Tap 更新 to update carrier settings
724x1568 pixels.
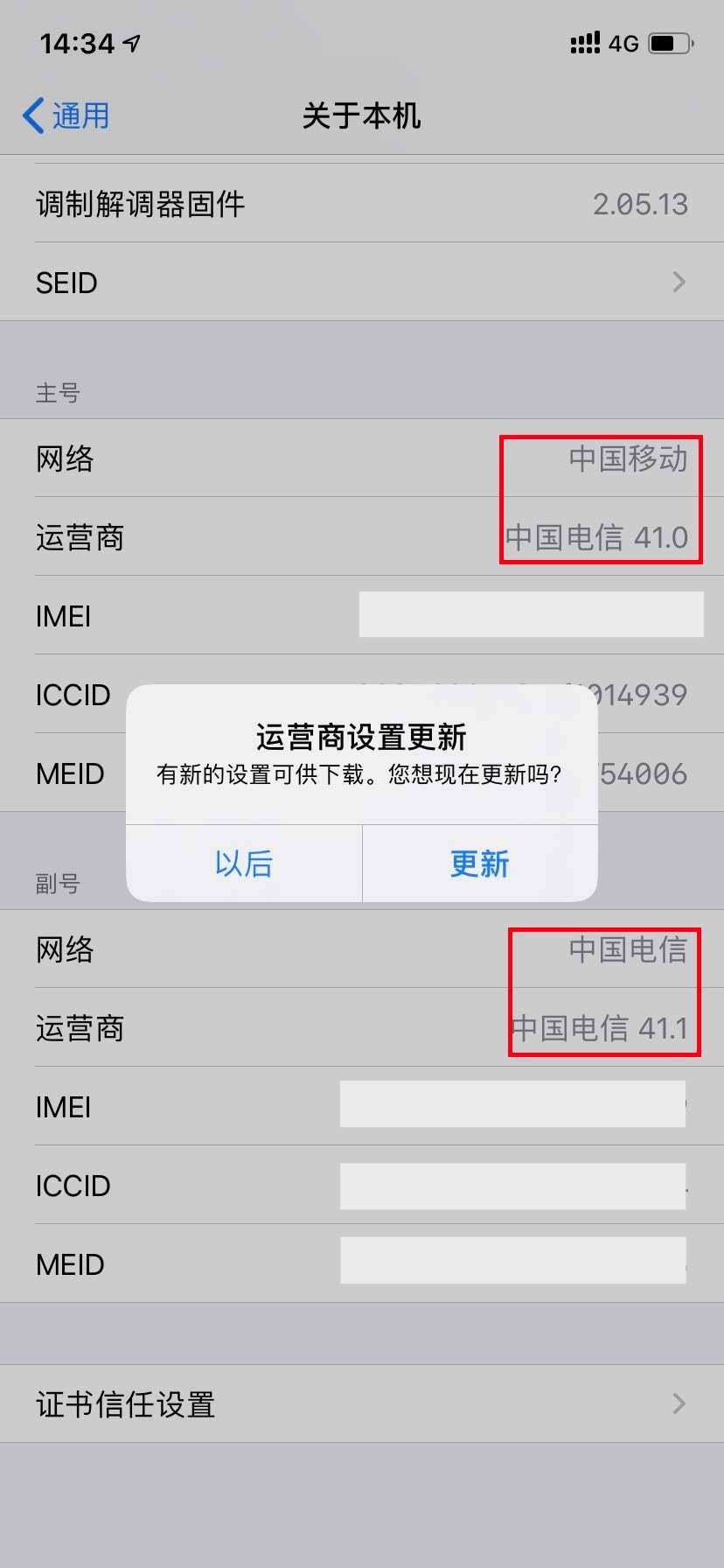479,864
